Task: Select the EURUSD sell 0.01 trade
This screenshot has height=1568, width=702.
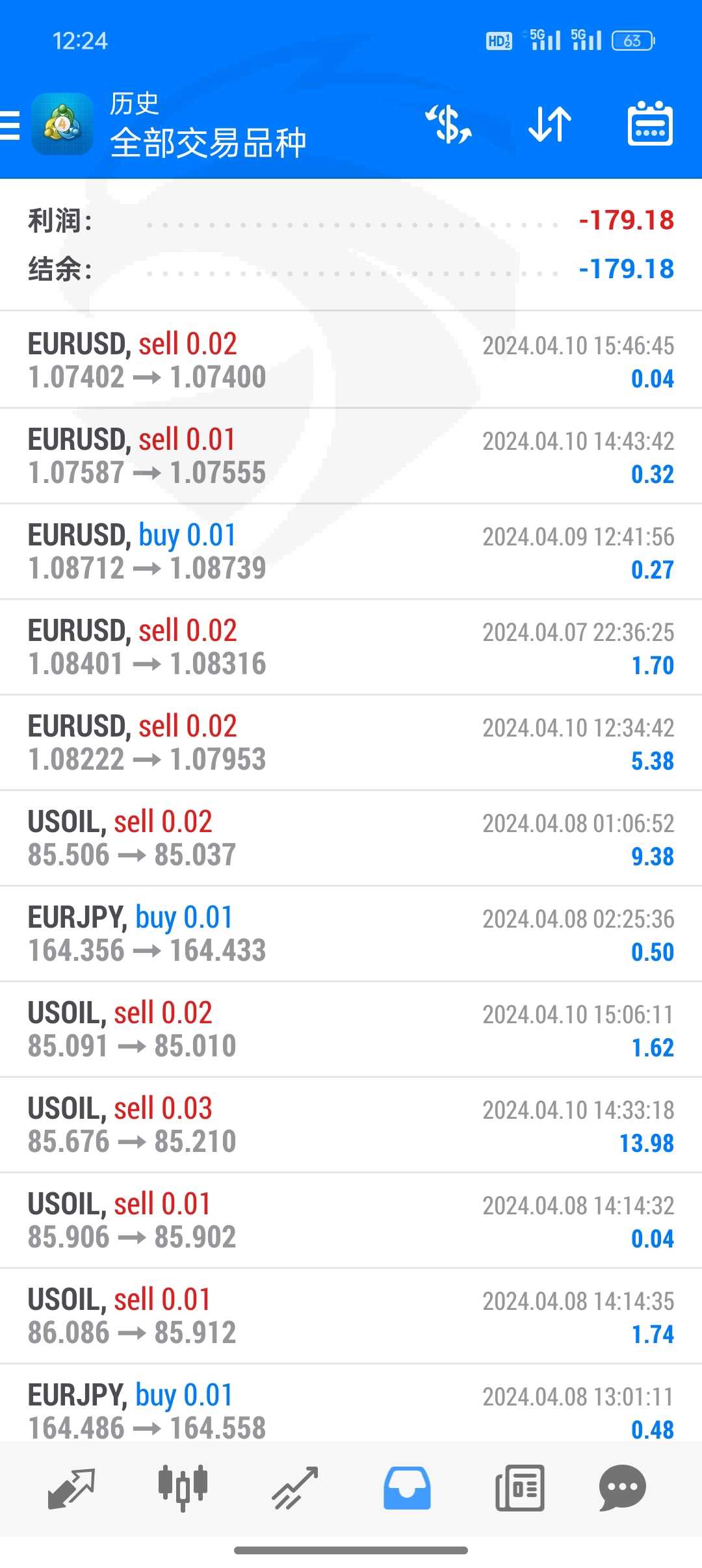Action: click(351, 456)
